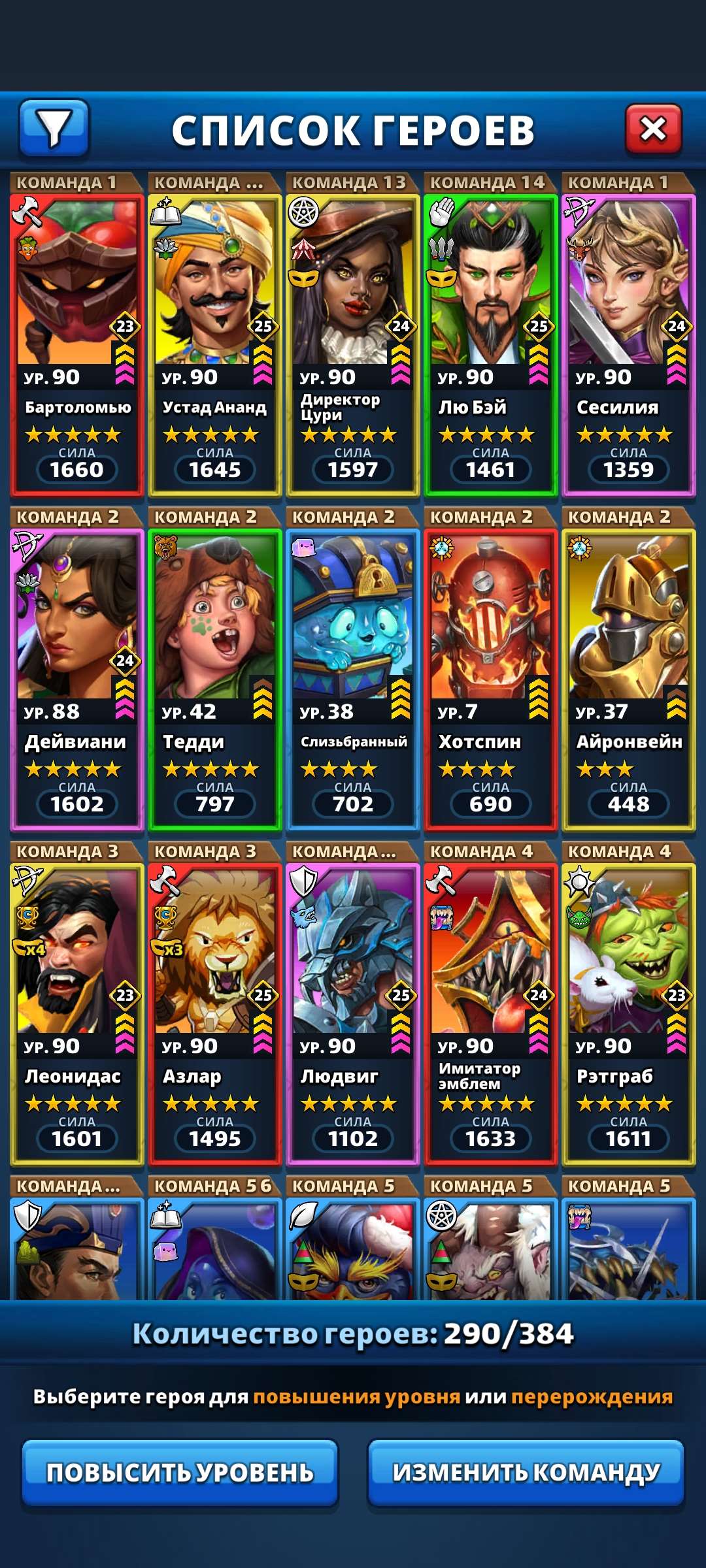Viewport: 706px width, 1568px height.
Task: Tap the Повысить уровень button
Action: 180,1473
